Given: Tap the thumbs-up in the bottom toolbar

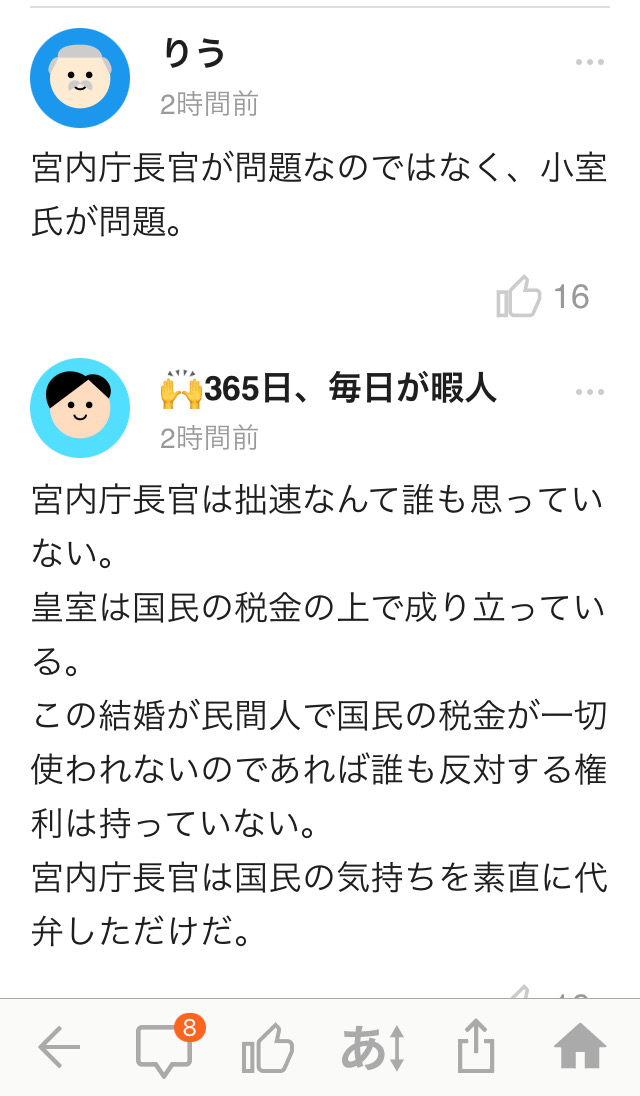Looking at the screenshot, I should (268, 1049).
